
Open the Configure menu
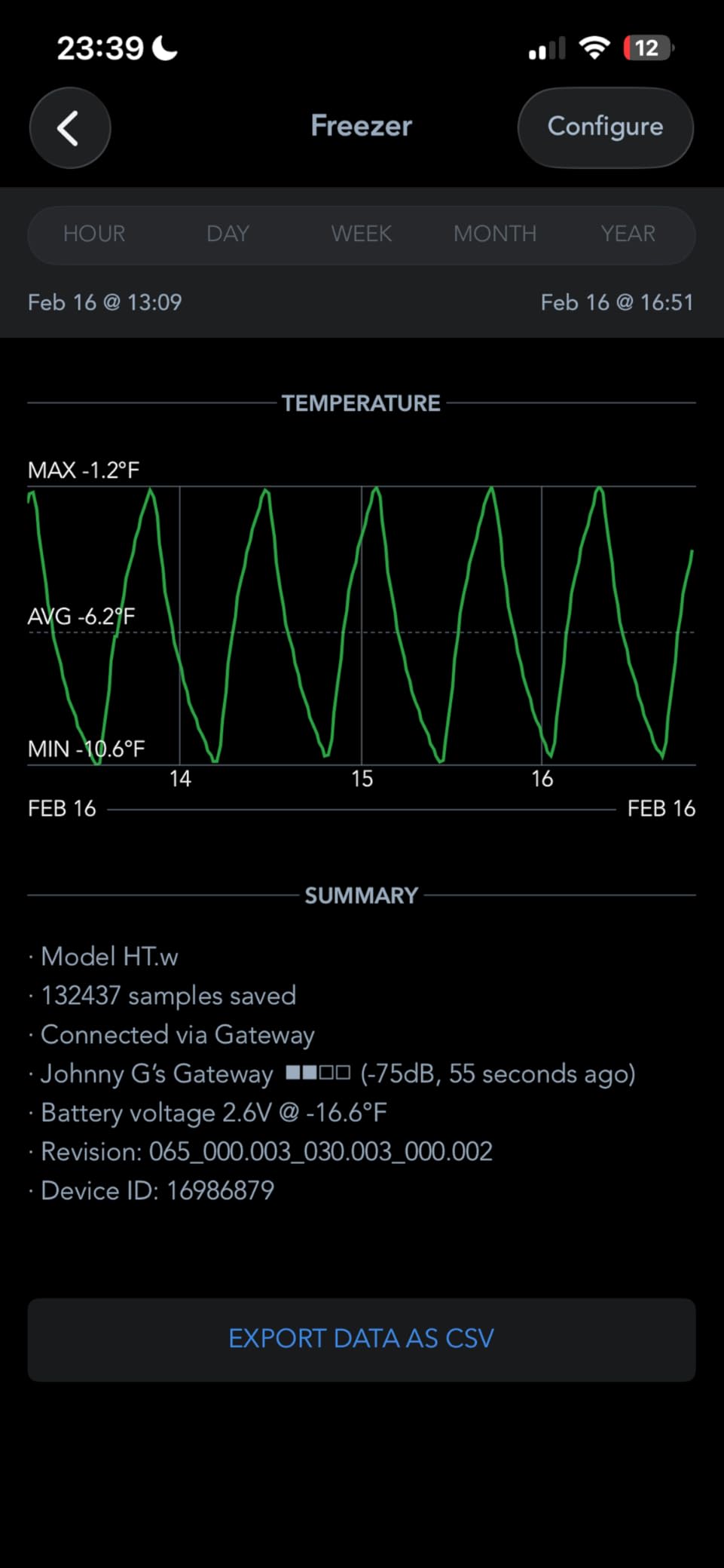click(x=605, y=127)
